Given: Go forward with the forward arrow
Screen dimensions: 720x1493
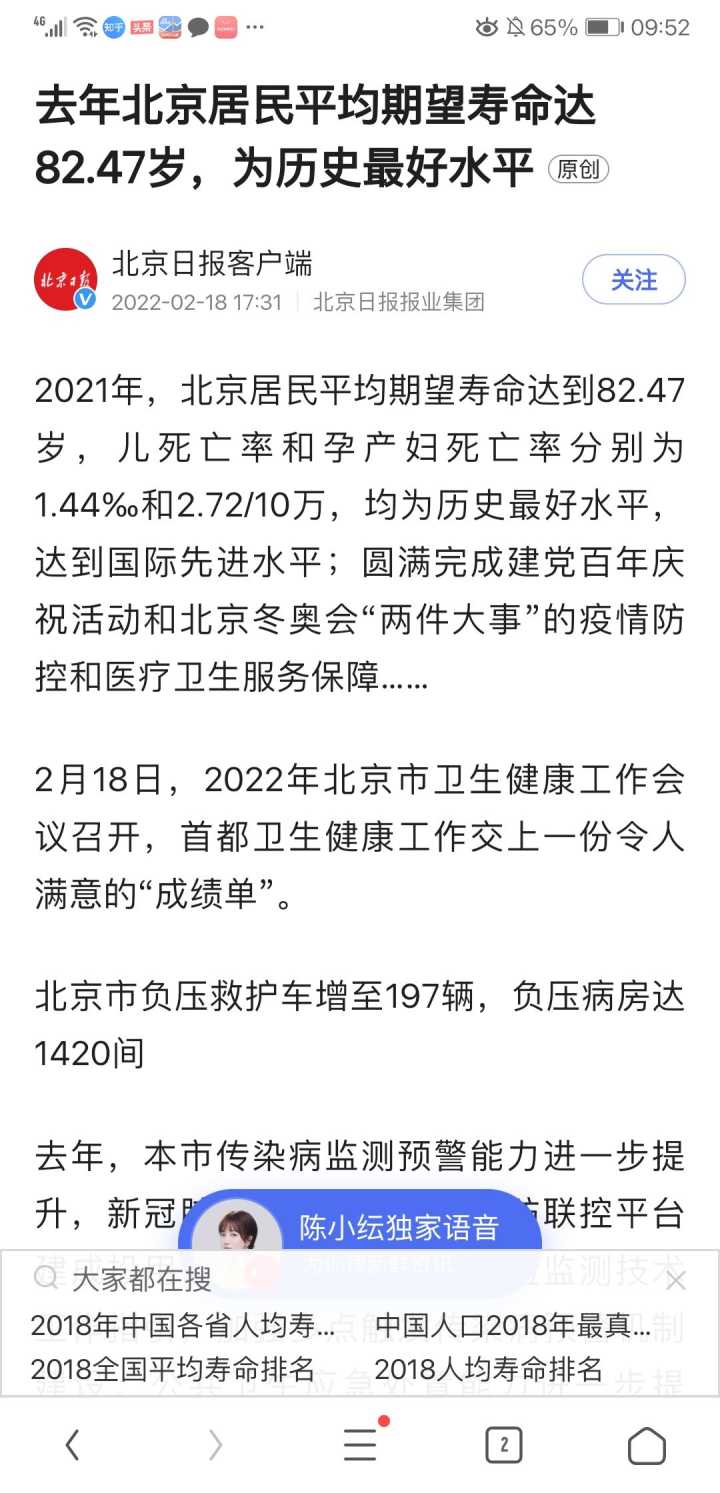Looking at the screenshot, I should 216,1445.
